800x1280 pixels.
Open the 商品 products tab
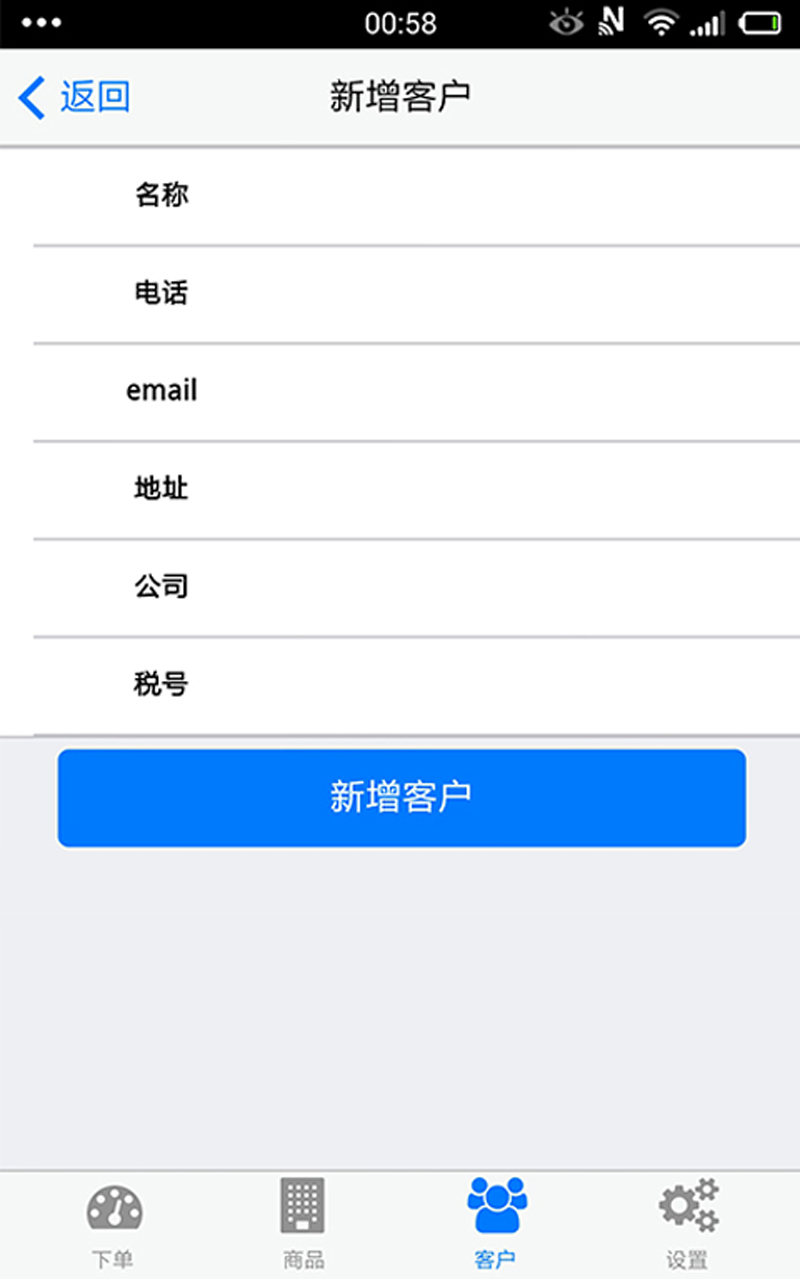point(303,1224)
